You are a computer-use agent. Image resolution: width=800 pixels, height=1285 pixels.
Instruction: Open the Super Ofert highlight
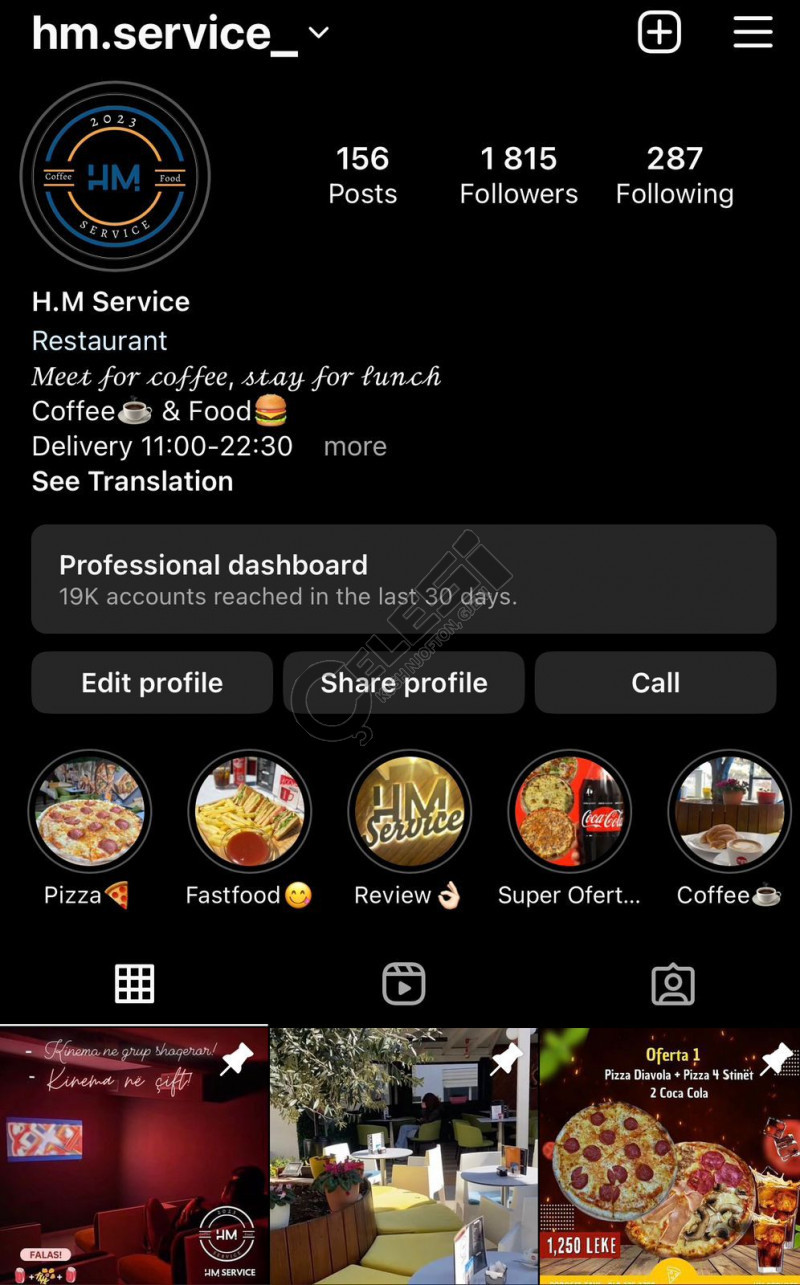(x=569, y=811)
